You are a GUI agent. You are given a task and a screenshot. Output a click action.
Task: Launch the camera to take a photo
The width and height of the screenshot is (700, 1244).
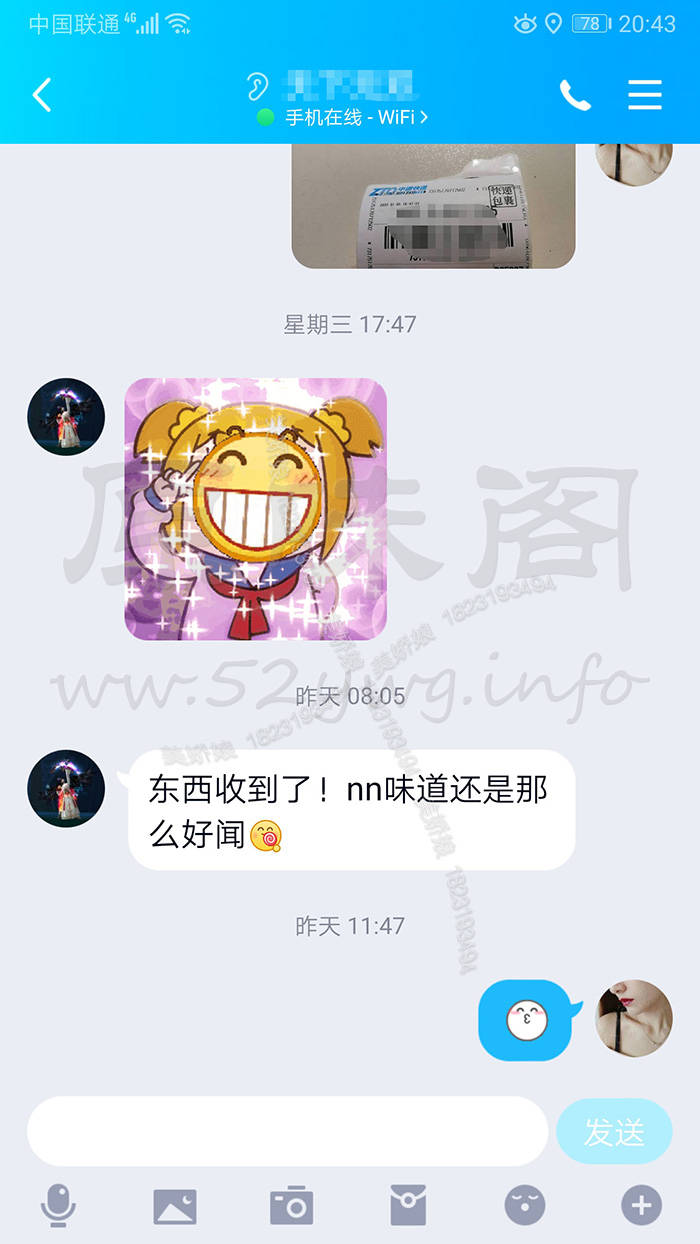pos(292,1206)
